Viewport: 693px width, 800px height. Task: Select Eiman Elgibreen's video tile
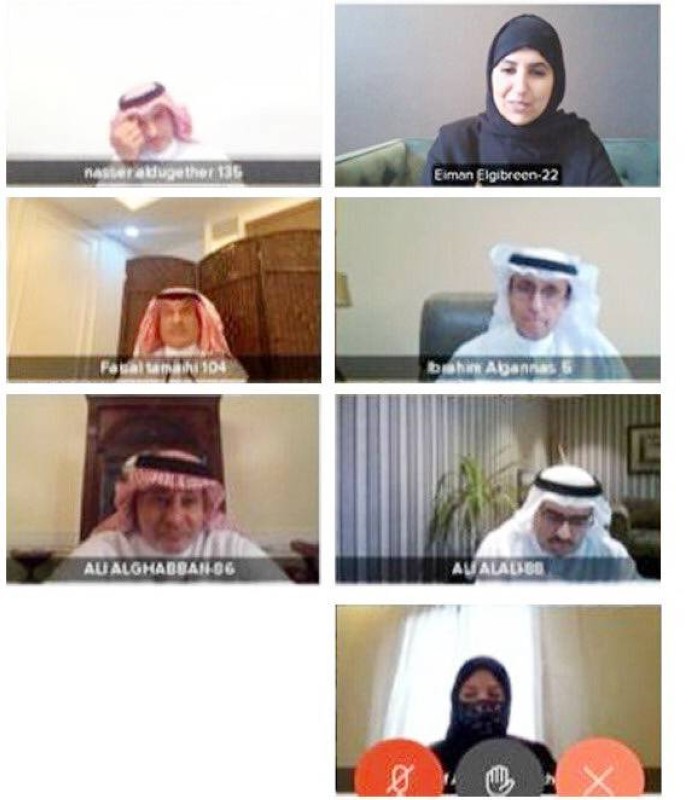(x=497, y=95)
